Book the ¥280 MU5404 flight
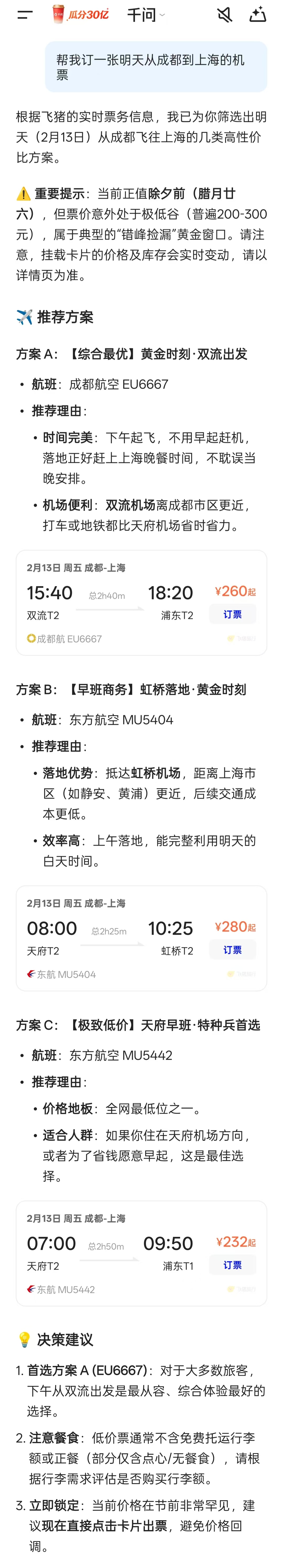 pyautogui.click(x=232, y=949)
